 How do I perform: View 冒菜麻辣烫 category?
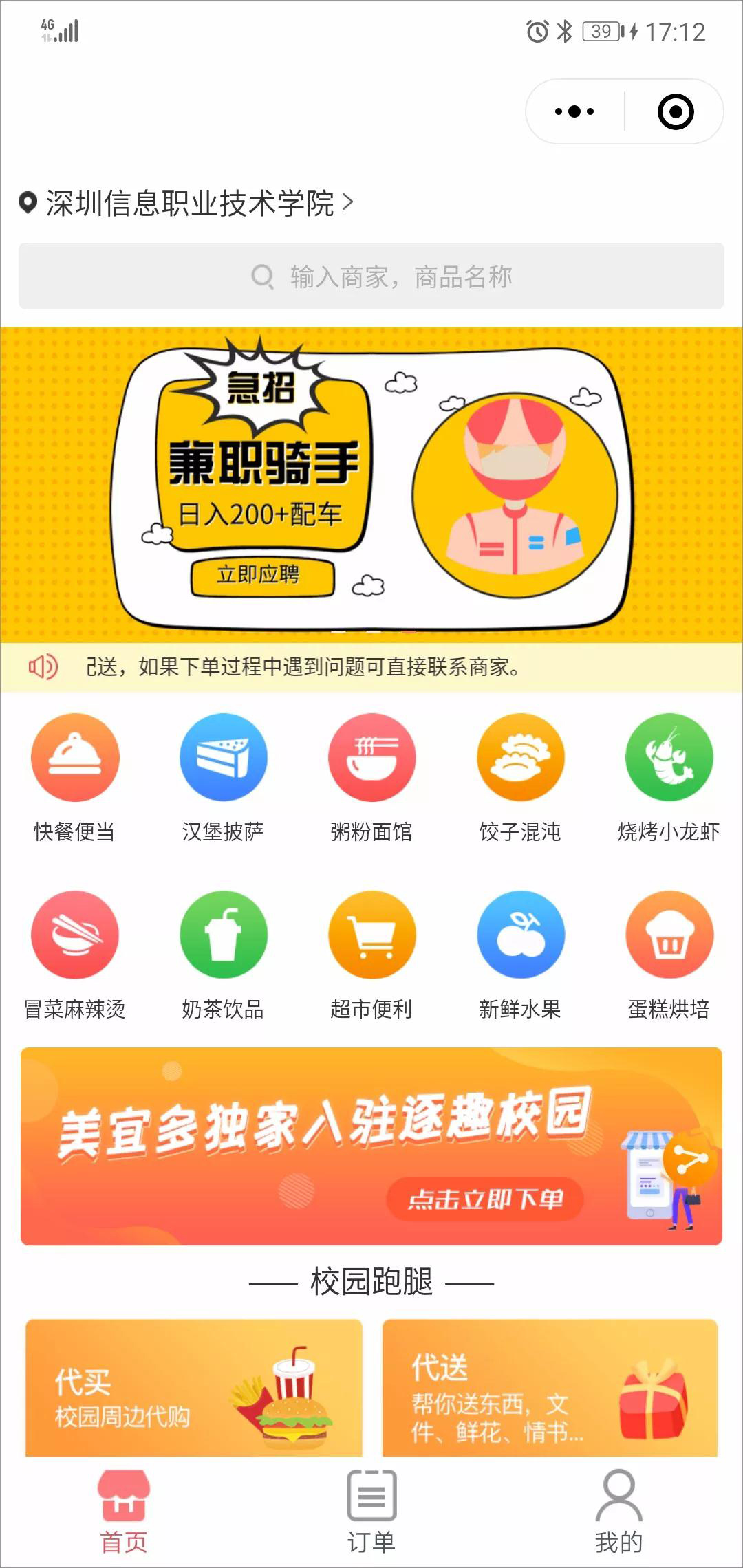(74, 954)
